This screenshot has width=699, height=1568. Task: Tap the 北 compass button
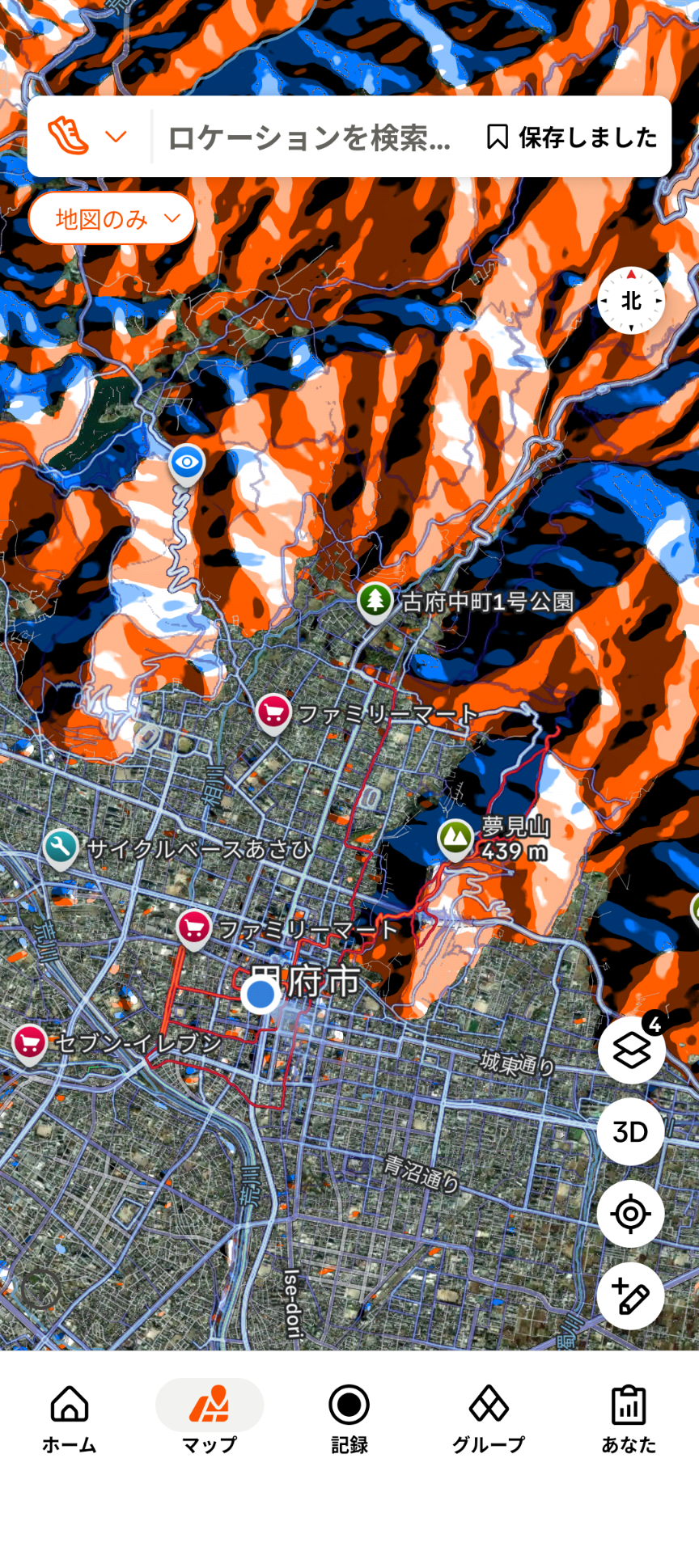click(x=631, y=301)
